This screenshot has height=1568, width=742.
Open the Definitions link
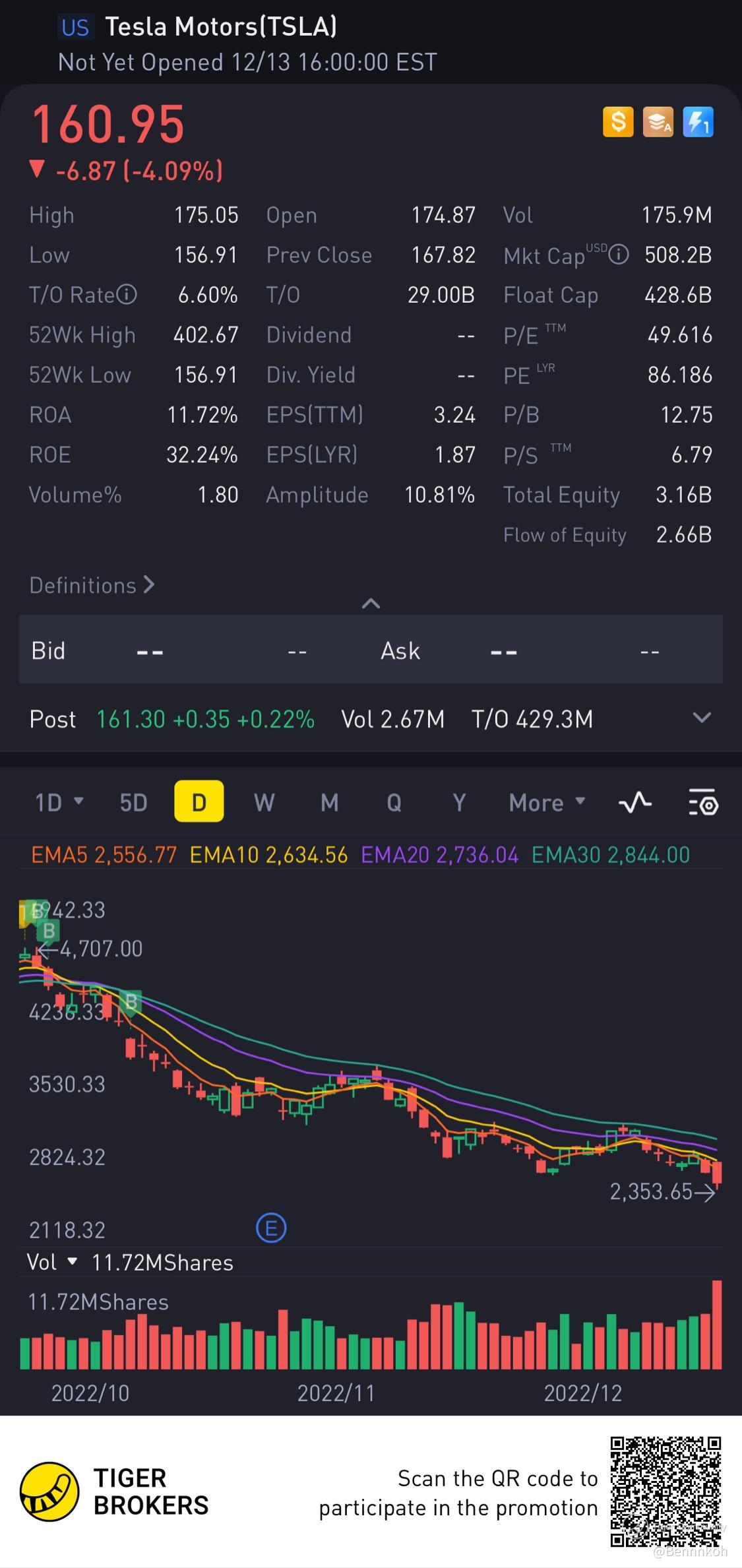(x=92, y=585)
